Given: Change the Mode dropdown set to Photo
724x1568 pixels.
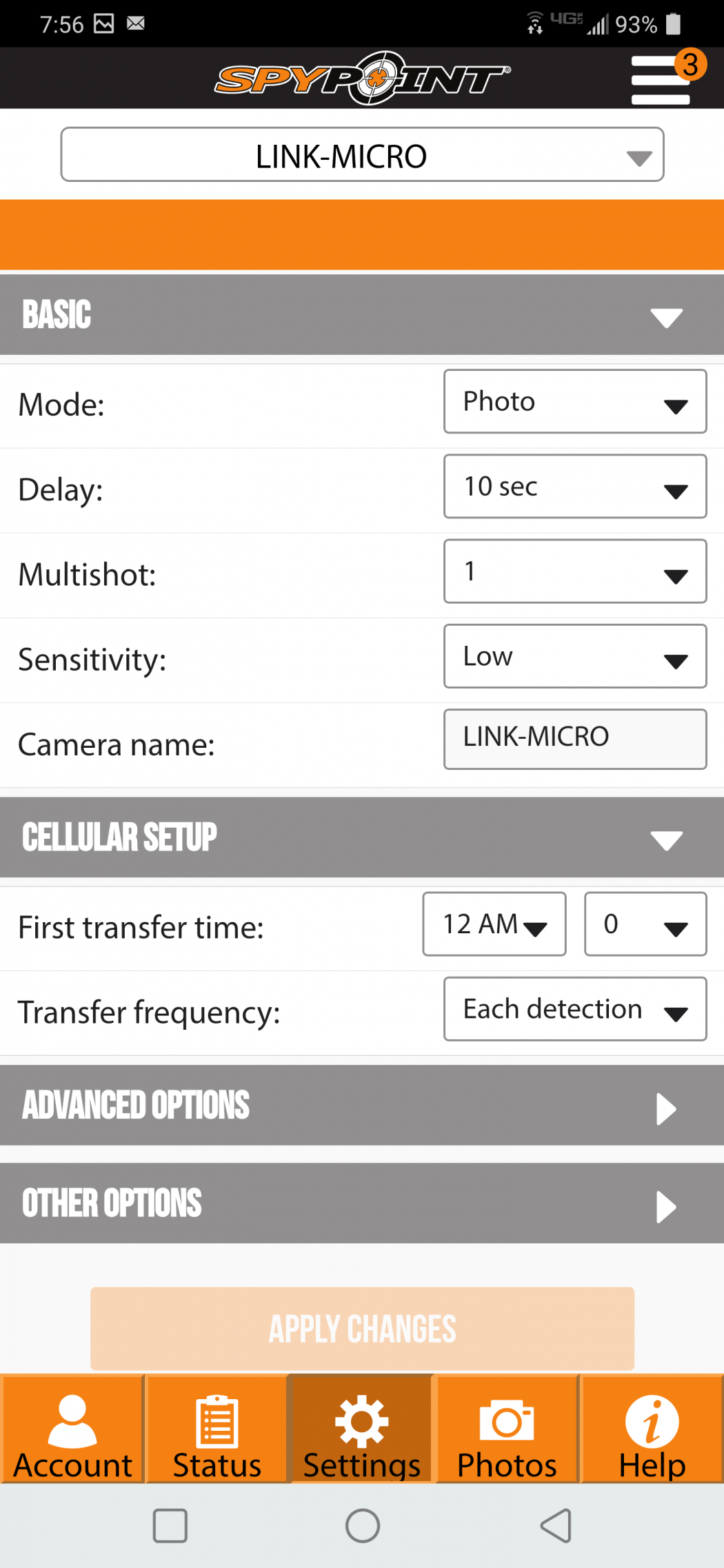Looking at the screenshot, I should (574, 402).
